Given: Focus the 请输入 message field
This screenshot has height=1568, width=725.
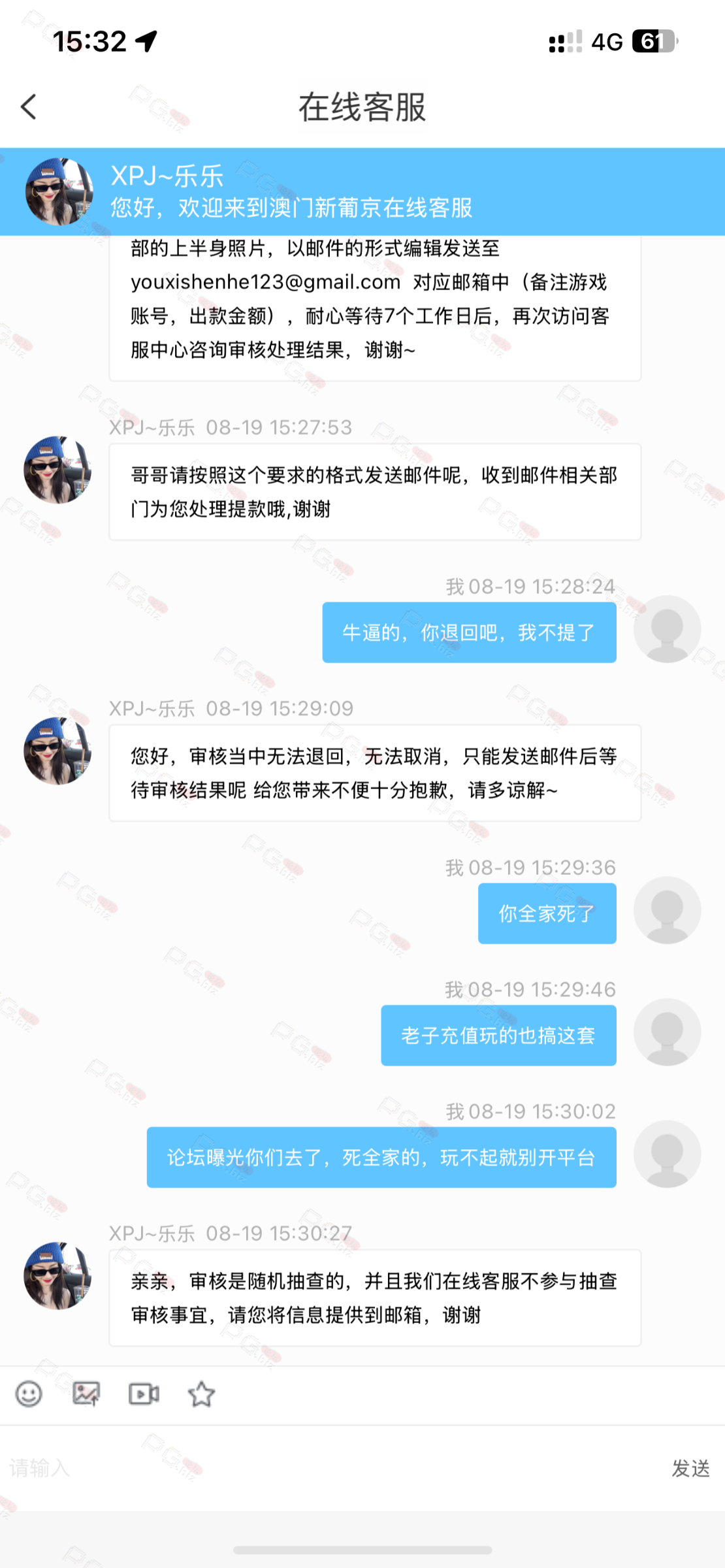Looking at the screenshot, I should pyautogui.click(x=327, y=1468).
